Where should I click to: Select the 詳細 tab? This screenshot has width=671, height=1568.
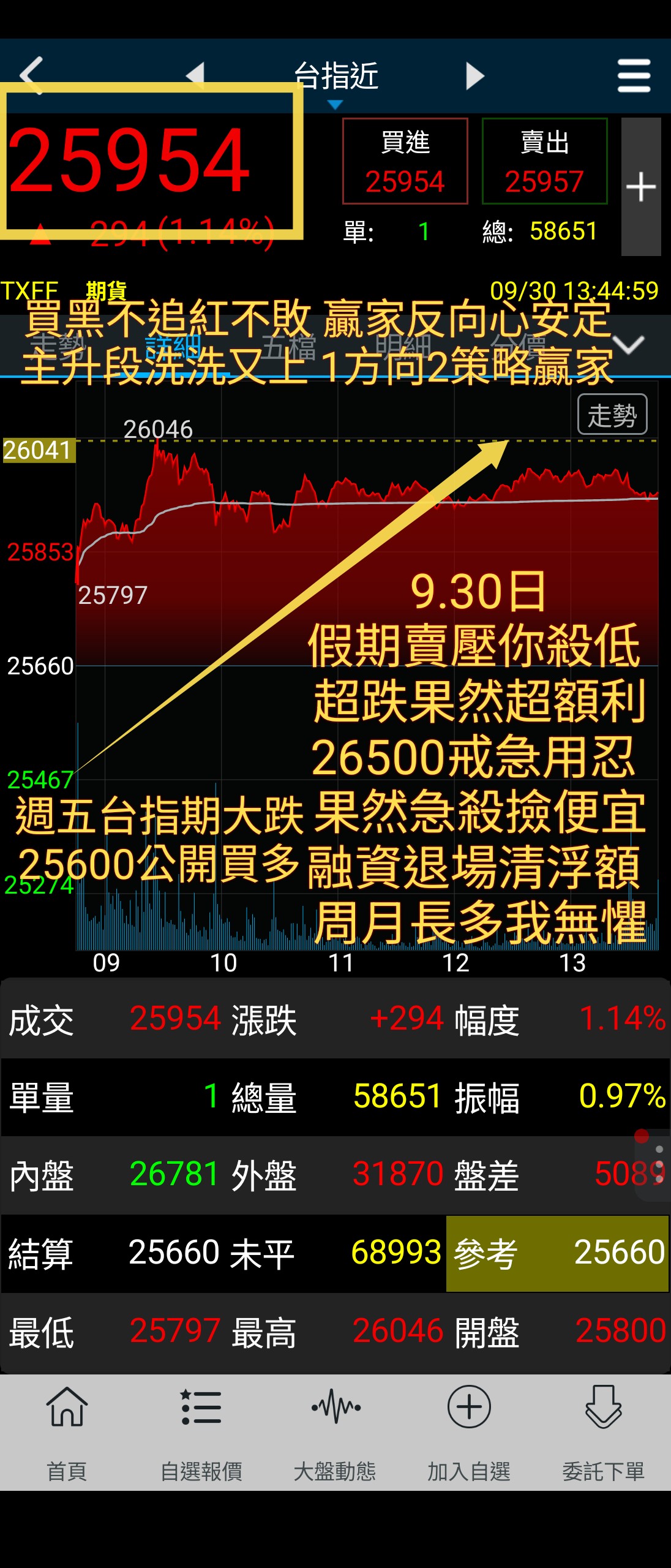(173, 347)
